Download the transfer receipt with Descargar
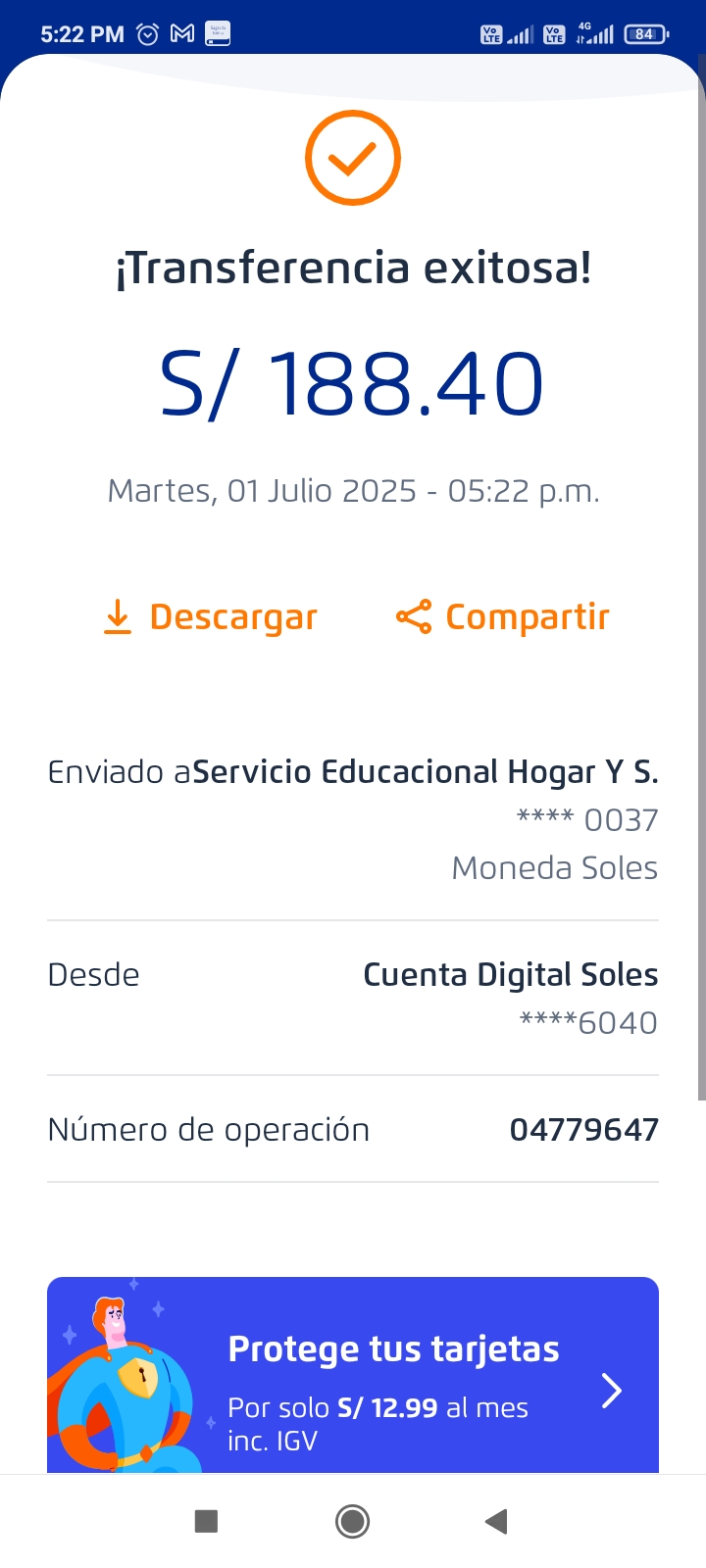 point(211,617)
